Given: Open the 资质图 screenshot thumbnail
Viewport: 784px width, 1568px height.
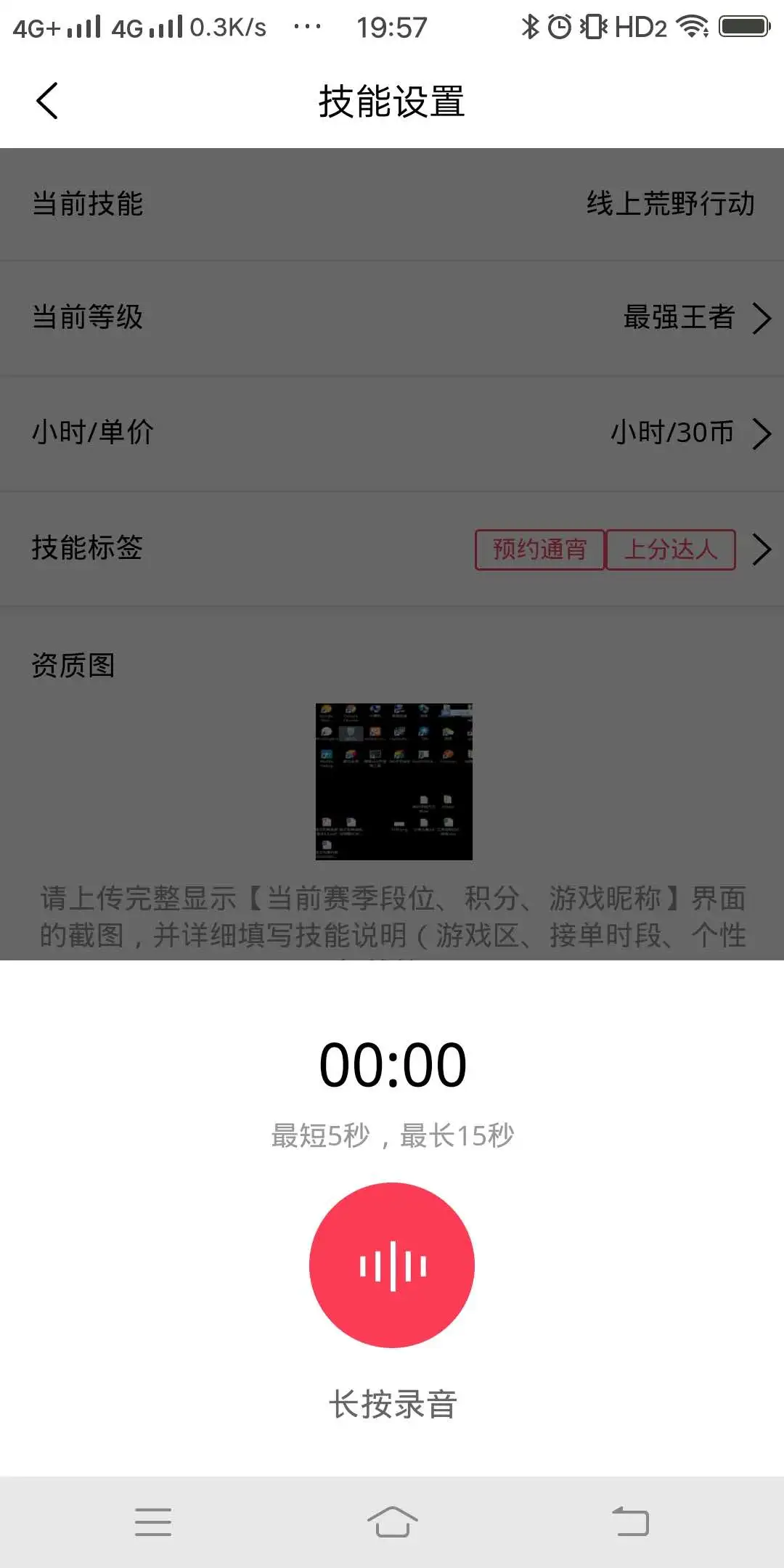Looking at the screenshot, I should [x=393, y=781].
